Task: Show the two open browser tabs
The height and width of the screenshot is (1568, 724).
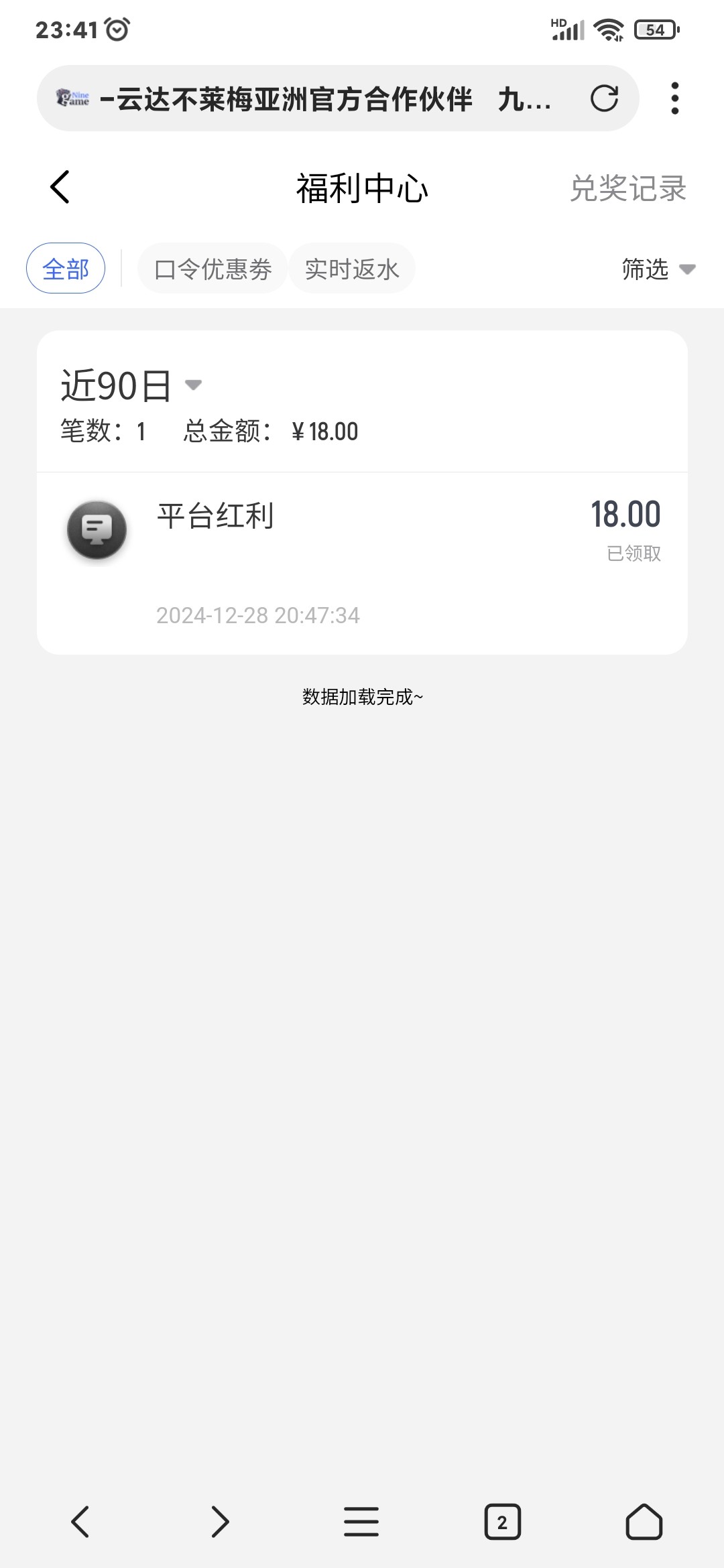Action: [x=502, y=1521]
